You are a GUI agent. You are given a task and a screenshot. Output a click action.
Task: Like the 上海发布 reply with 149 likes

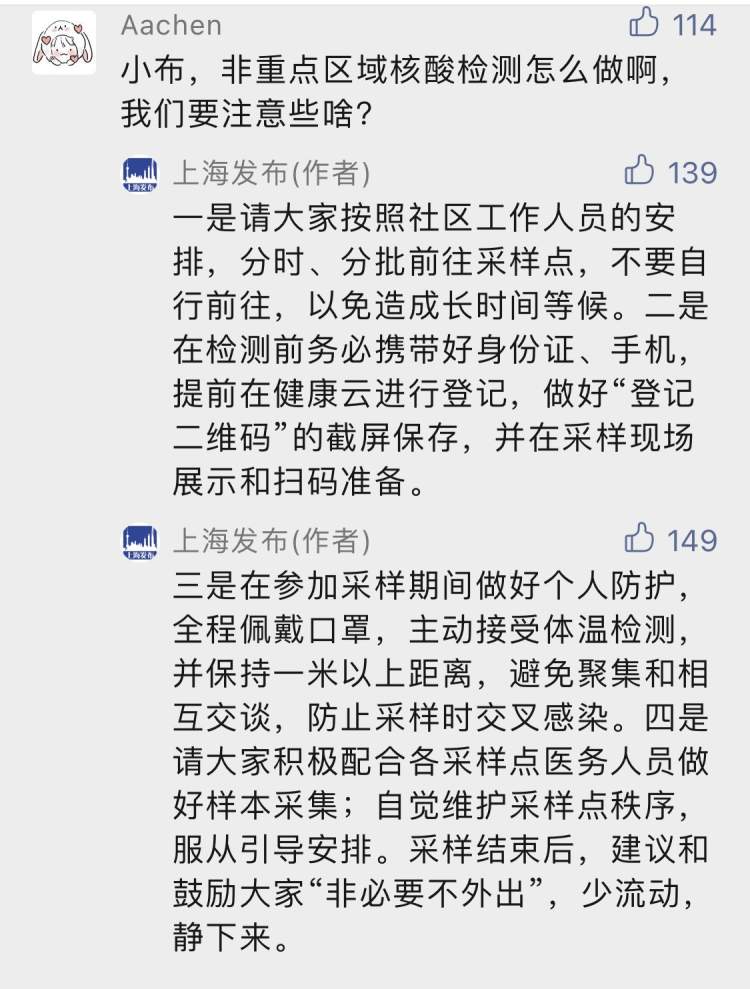click(x=640, y=539)
